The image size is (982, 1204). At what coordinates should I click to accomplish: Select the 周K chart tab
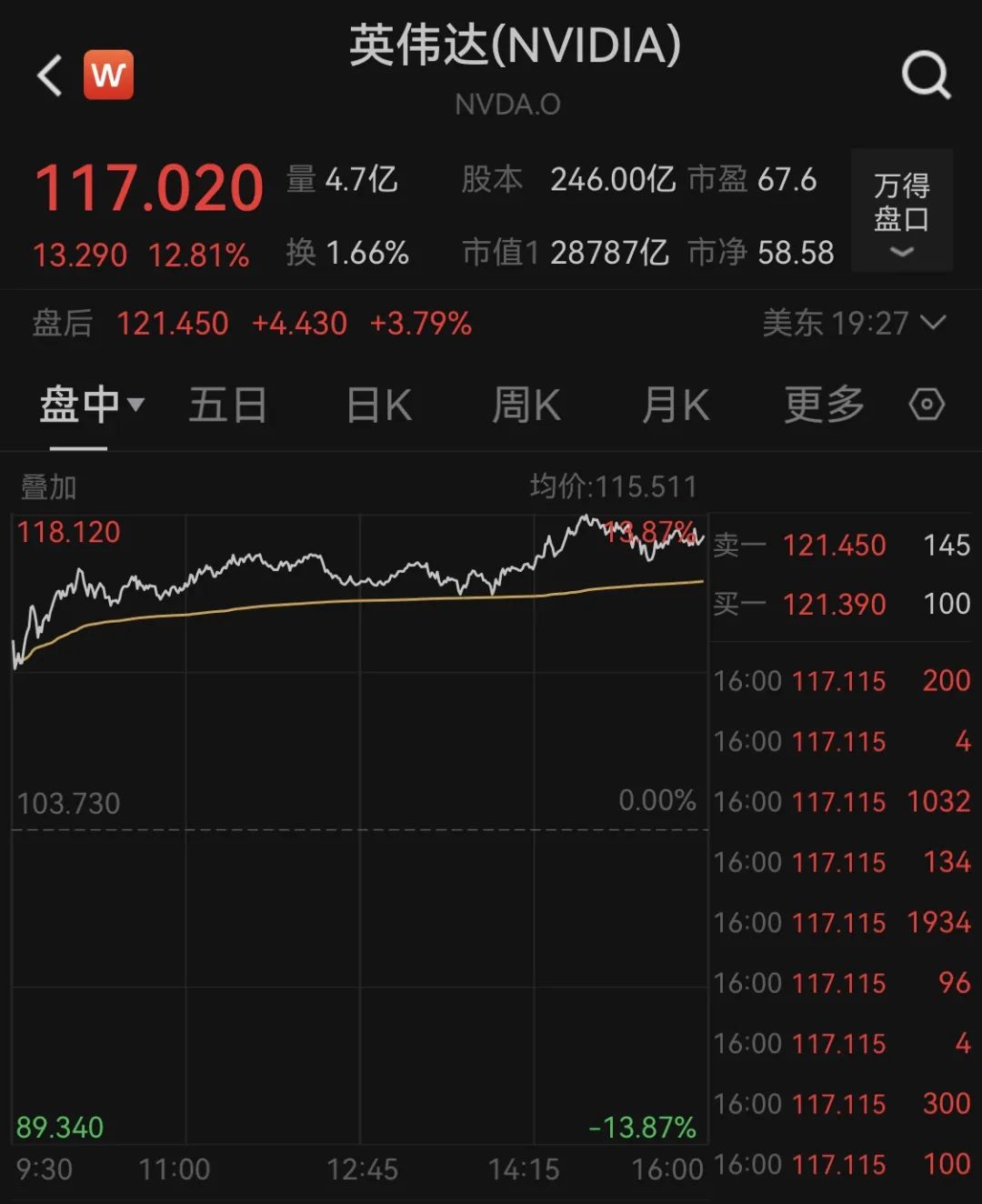click(526, 406)
